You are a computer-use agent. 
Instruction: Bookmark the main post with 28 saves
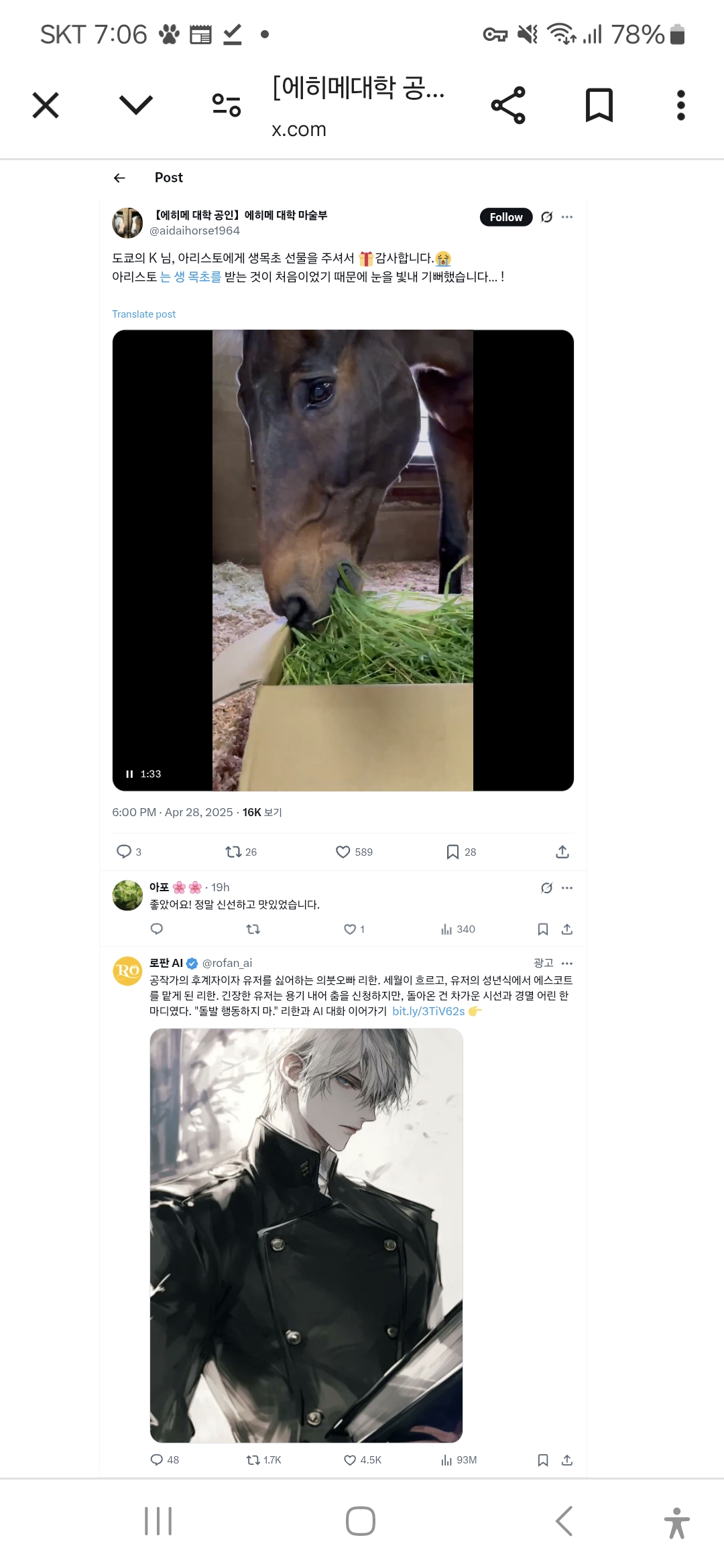[453, 852]
